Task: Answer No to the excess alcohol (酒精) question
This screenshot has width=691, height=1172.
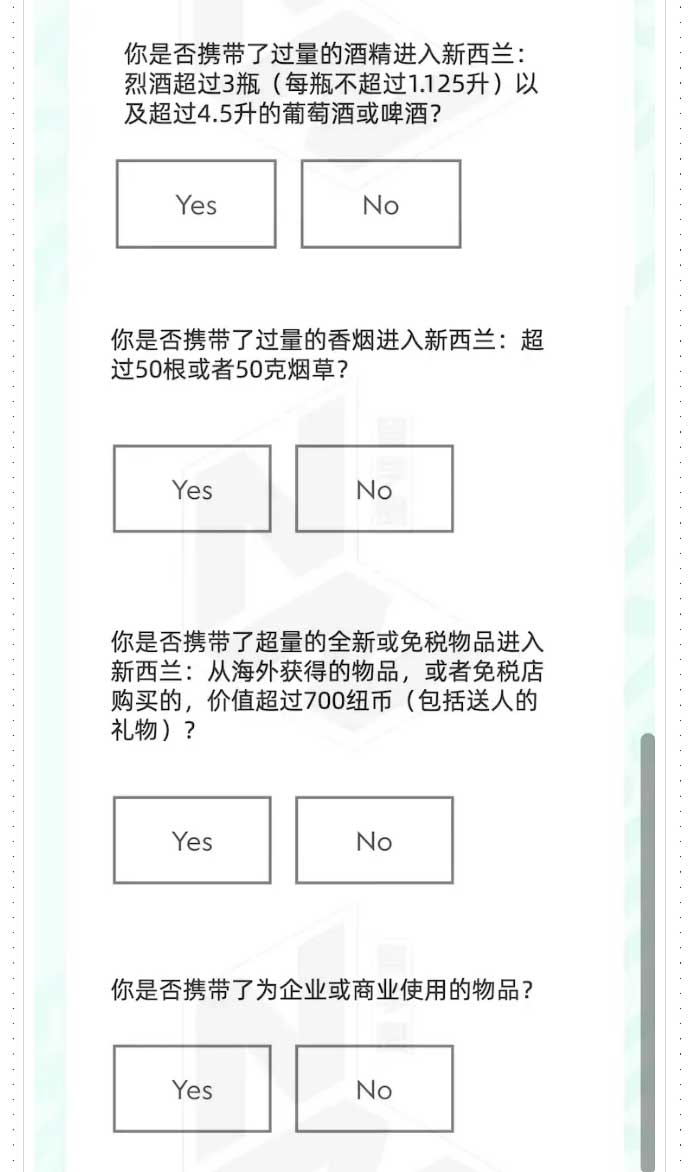Action: [381, 204]
